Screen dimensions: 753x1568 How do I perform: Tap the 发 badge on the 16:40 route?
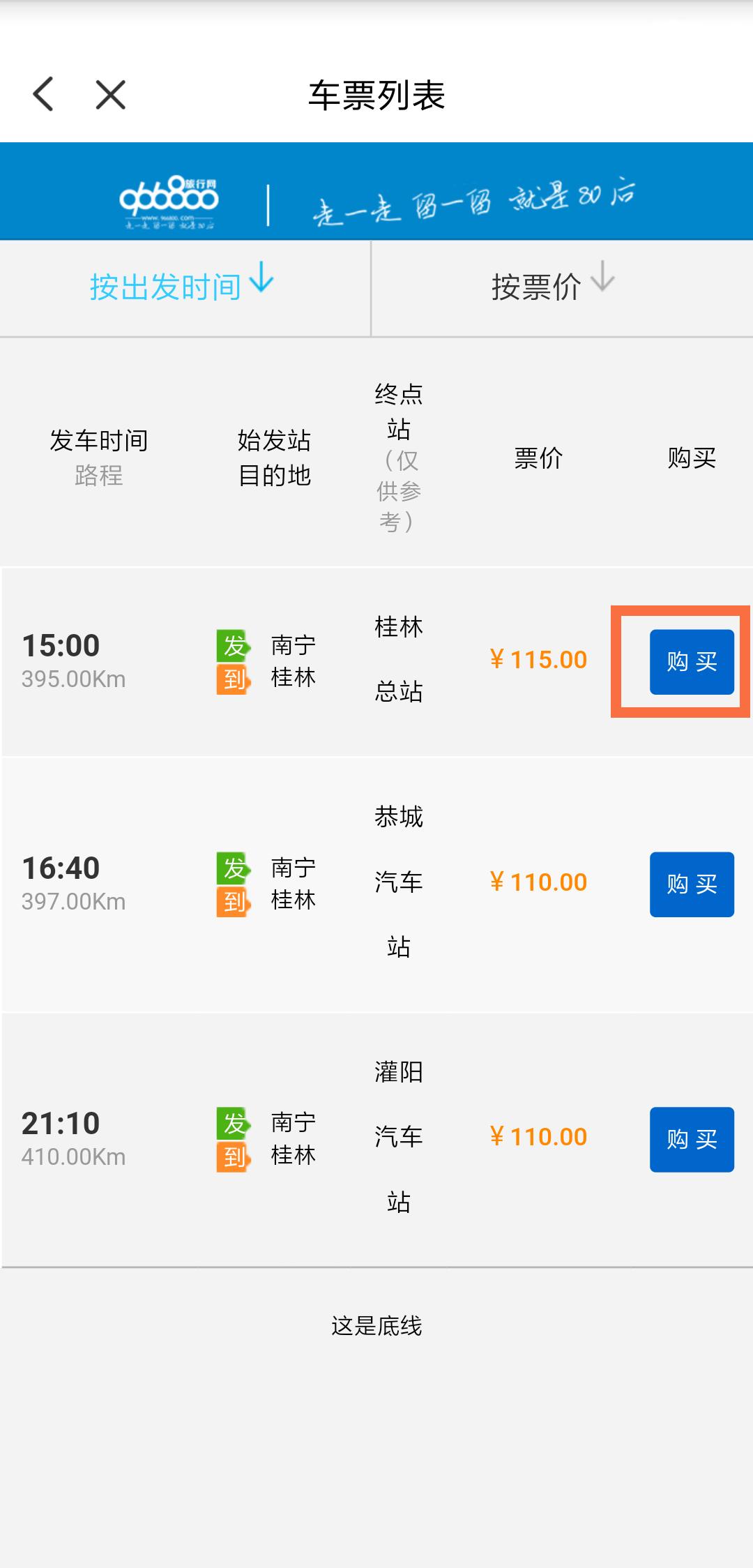[232, 866]
